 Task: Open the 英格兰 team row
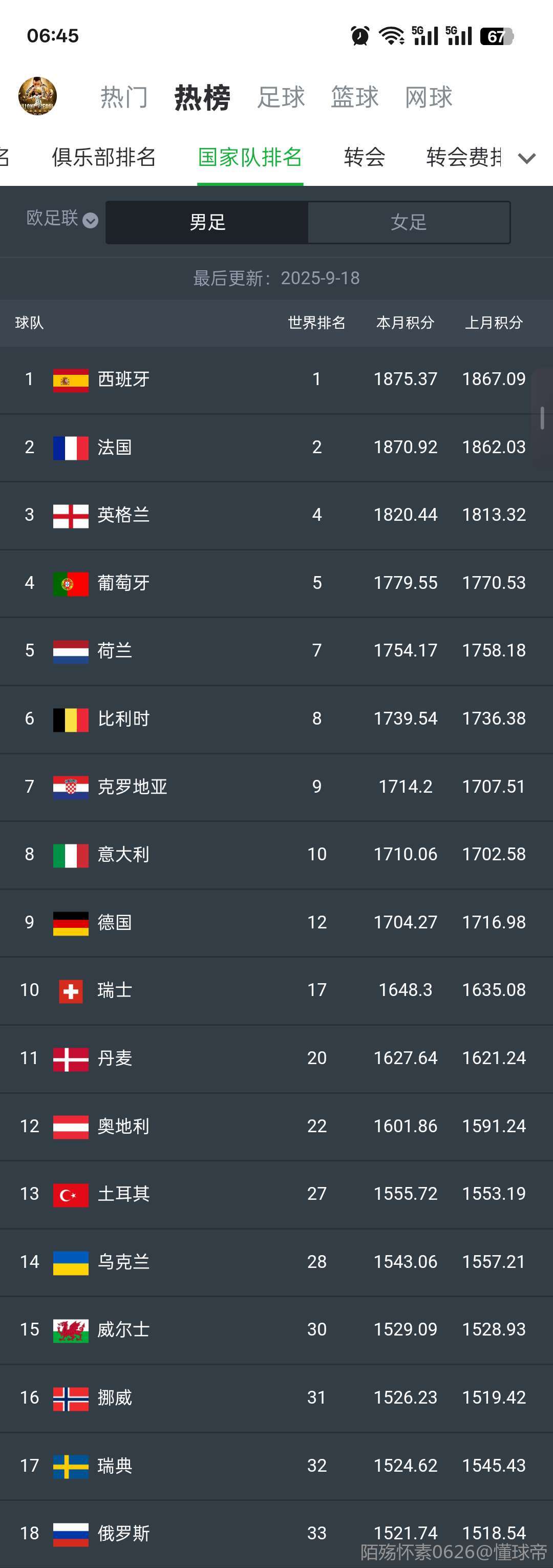276,516
